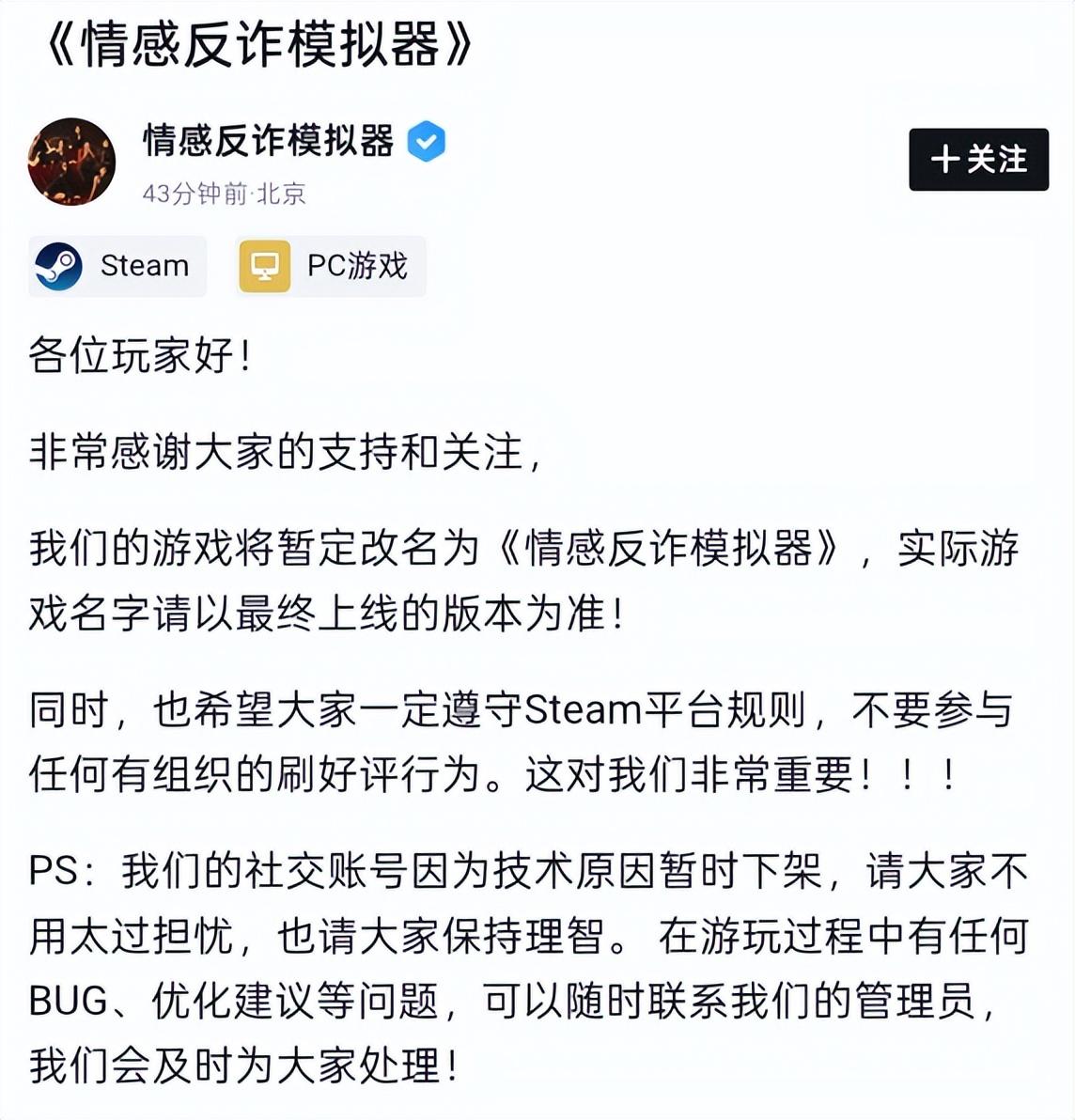Open the 情感反诈模拟器 profile avatar
Screen dimensions: 1075x1120
tap(71, 162)
